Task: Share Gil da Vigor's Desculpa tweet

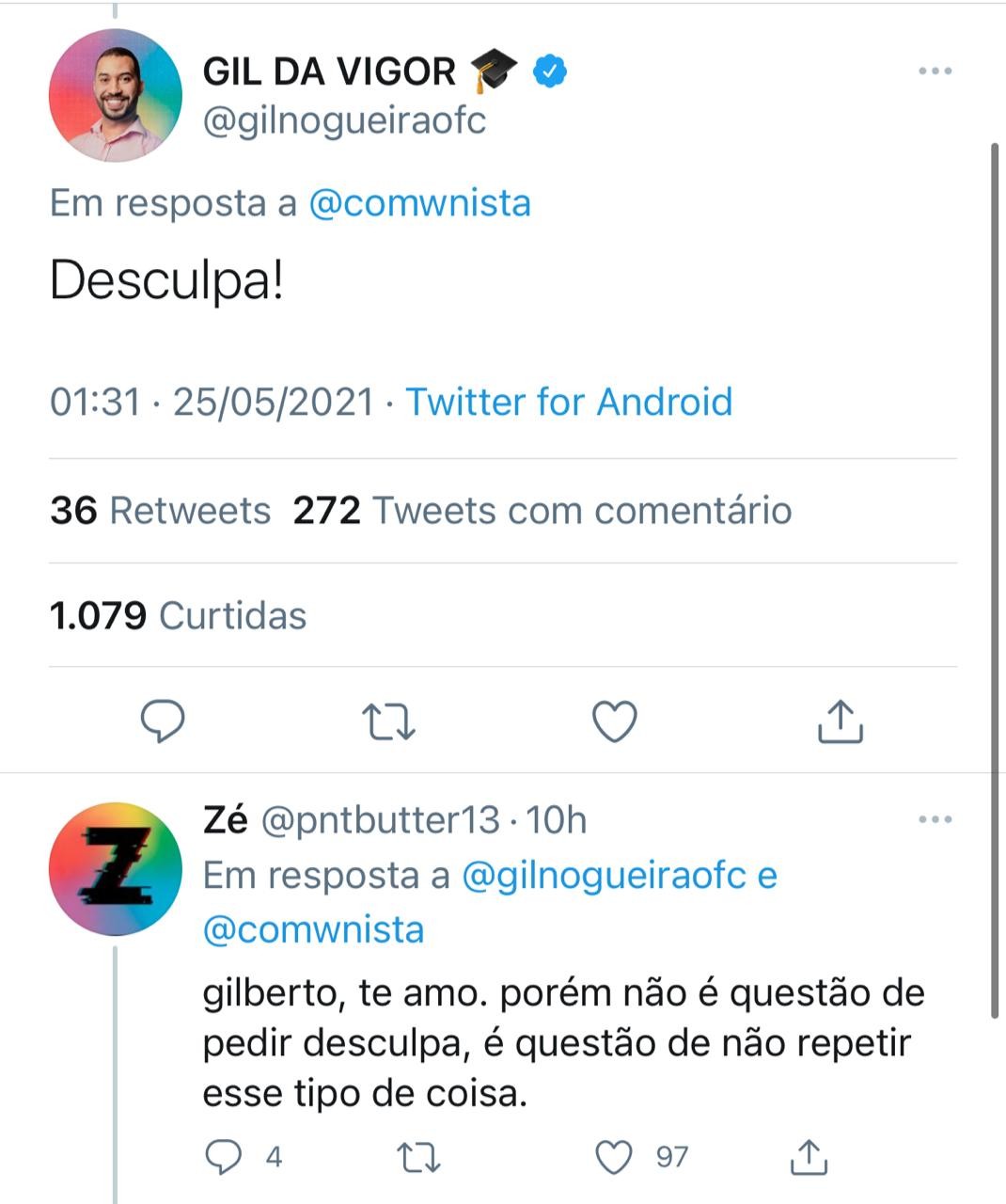Action: click(840, 721)
